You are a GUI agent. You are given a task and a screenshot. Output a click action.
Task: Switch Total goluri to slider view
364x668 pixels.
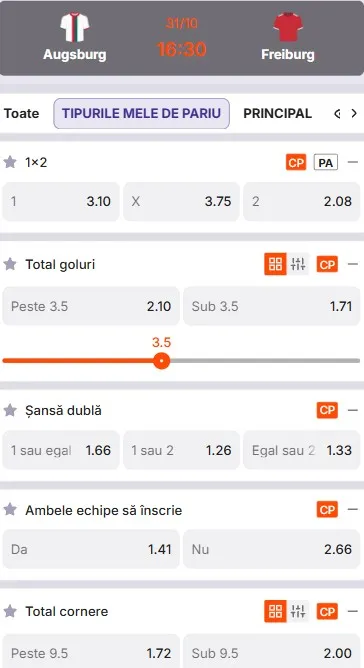point(298,264)
